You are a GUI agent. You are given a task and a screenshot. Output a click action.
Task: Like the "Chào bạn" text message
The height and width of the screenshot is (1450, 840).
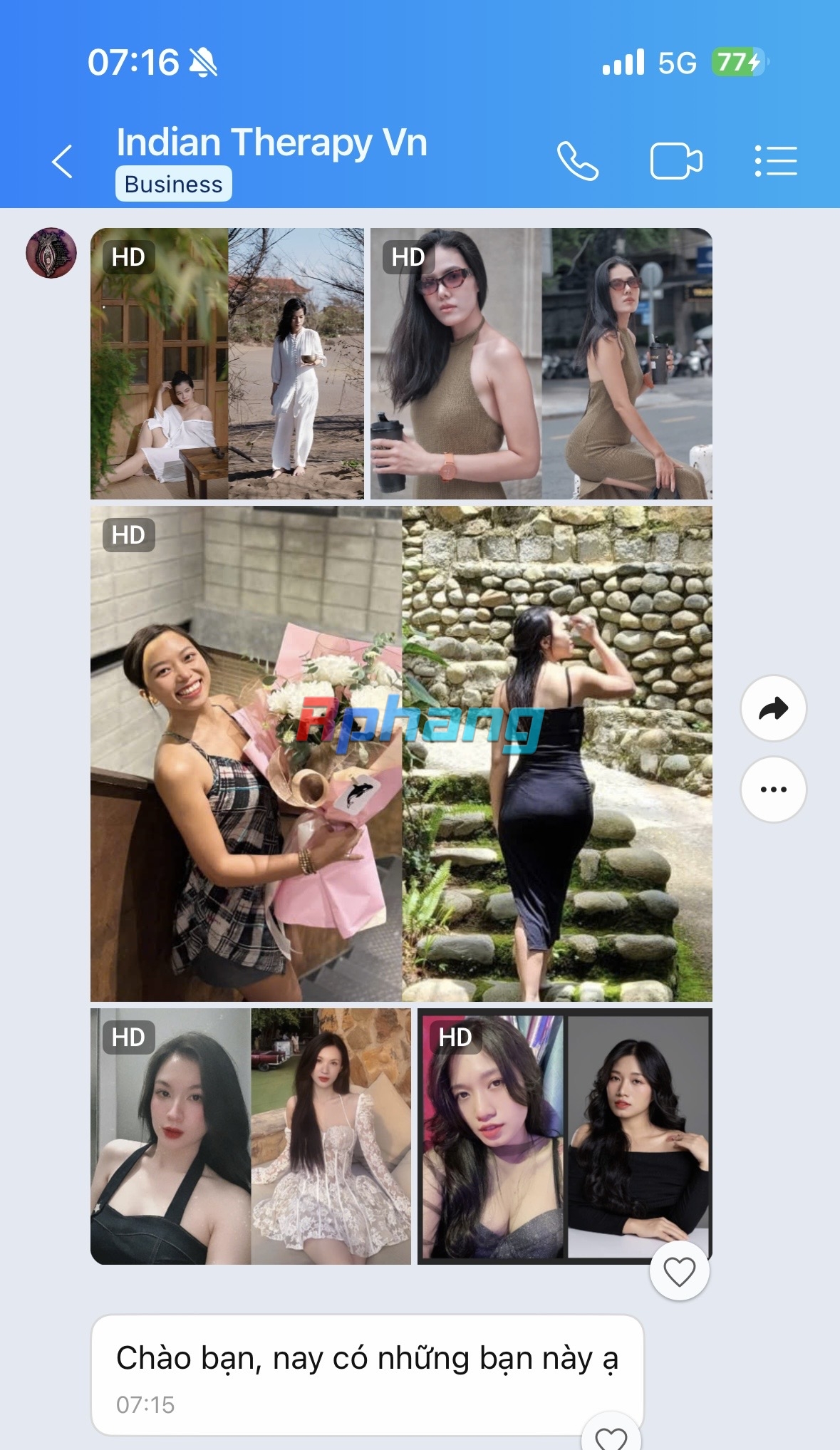pyautogui.click(x=611, y=1436)
